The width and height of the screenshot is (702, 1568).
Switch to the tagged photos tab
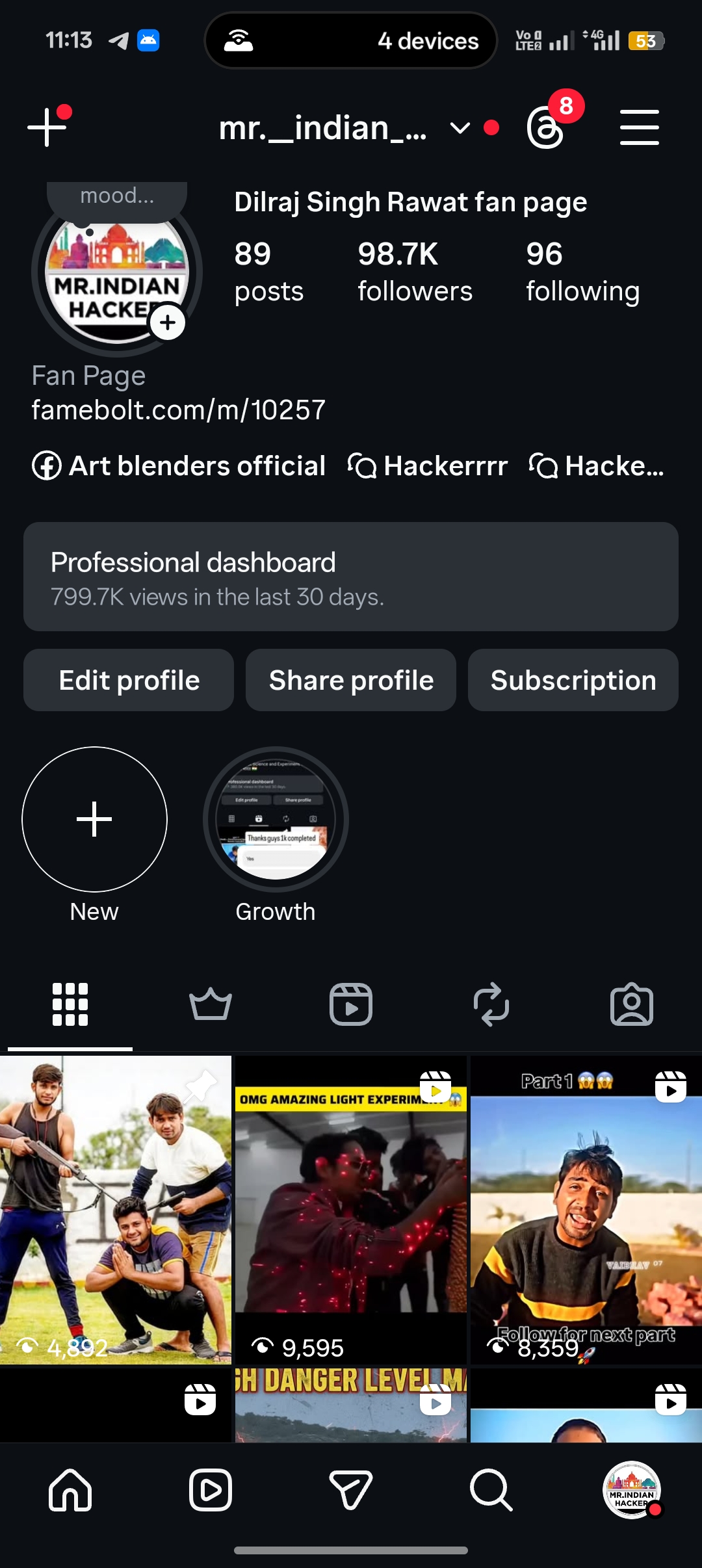(x=631, y=1004)
